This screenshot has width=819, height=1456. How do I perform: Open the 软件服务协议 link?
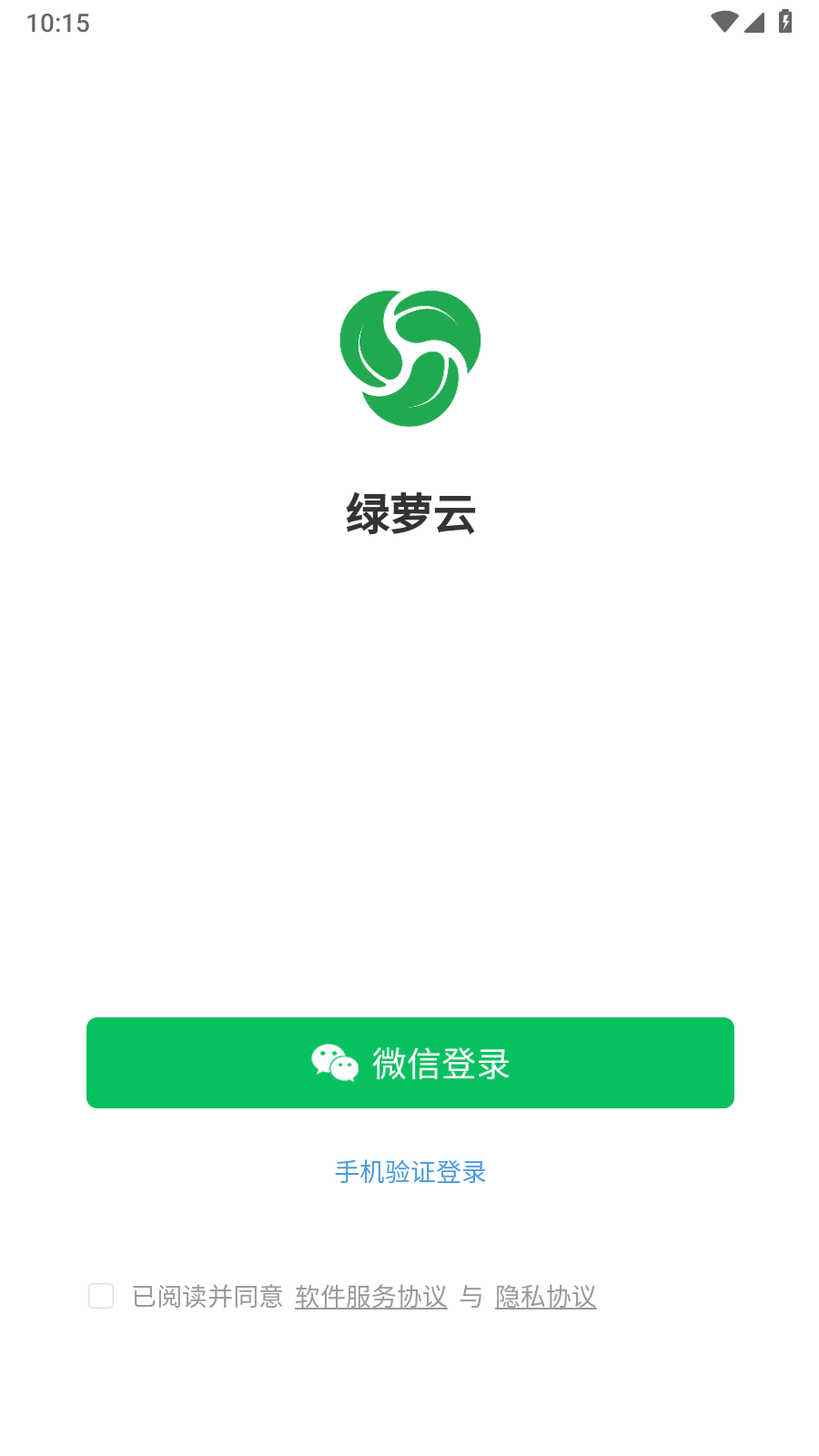(x=371, y=1297)
